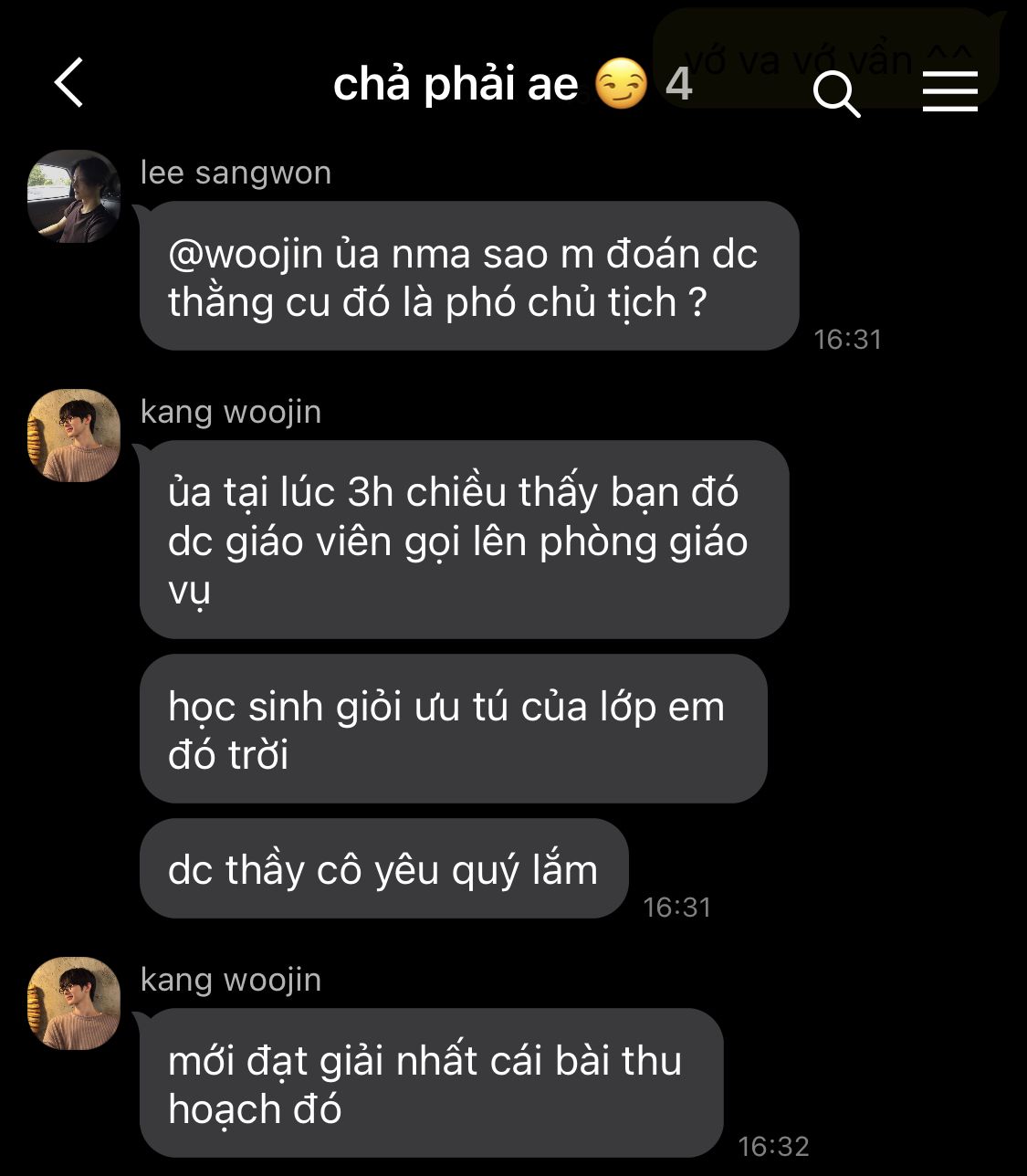Open lee sangwon's profile picture
Viewport: 1027px width, 1176px height.
pos(74,196)
